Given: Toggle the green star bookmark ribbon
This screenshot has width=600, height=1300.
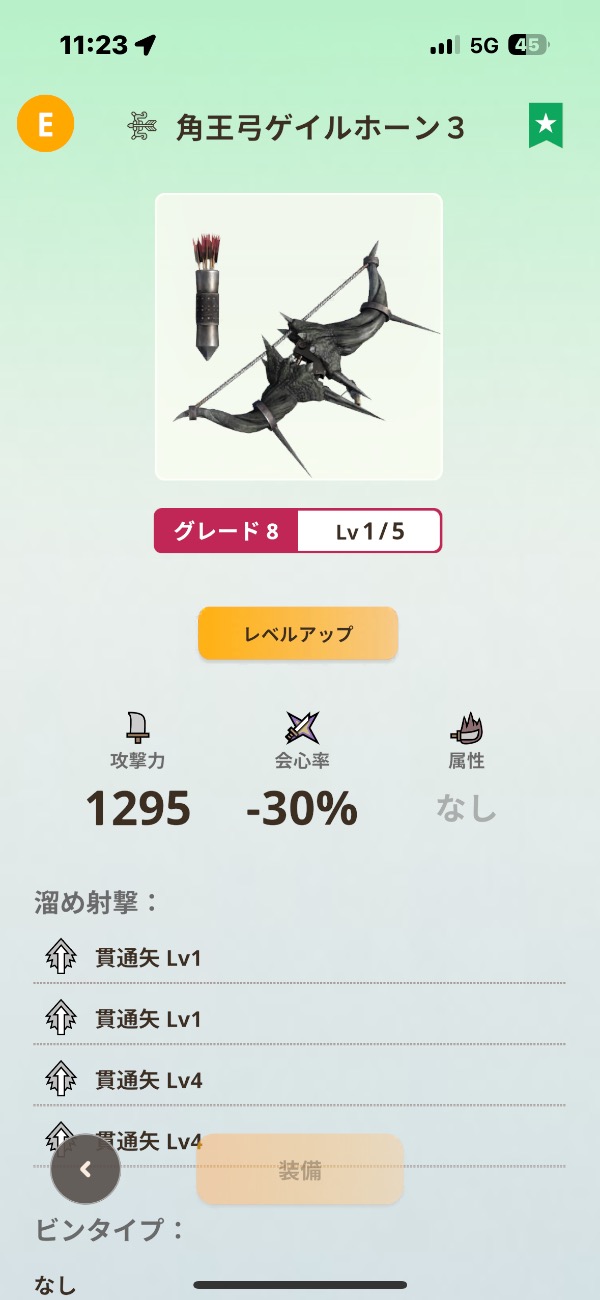Looking at the screenshot, I should (546, 125).
